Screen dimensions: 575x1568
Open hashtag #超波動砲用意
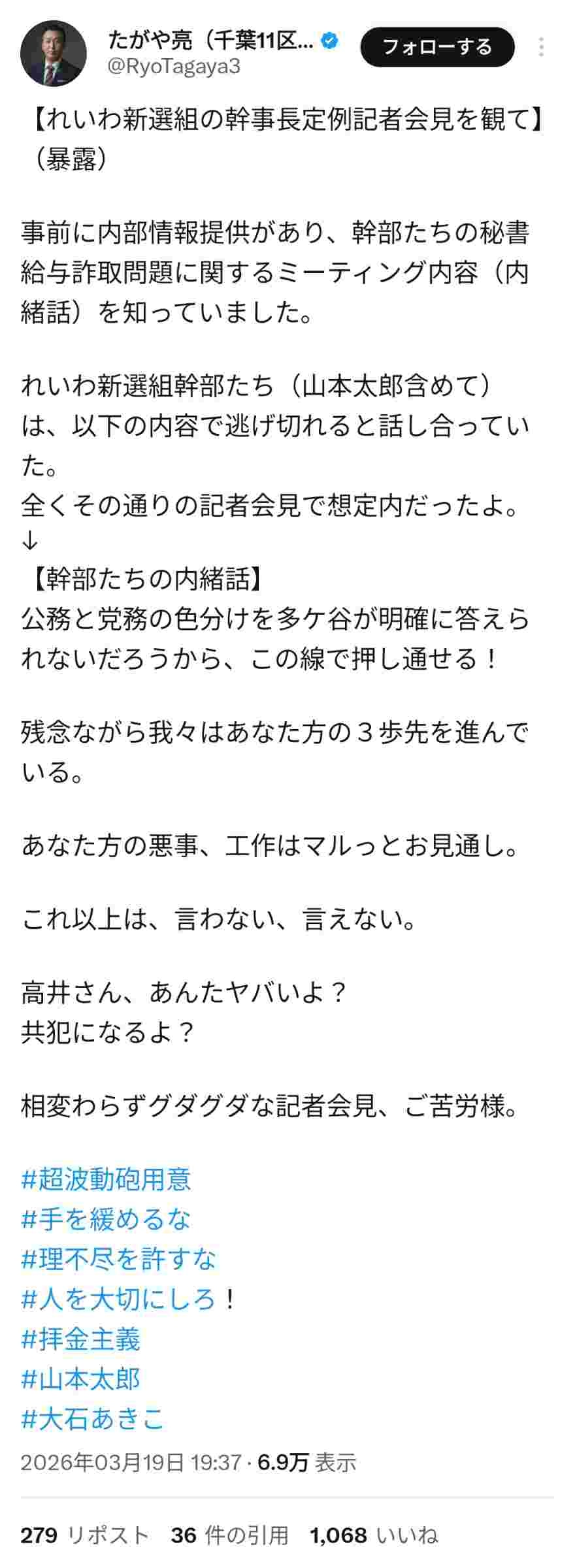point(106,1179)
